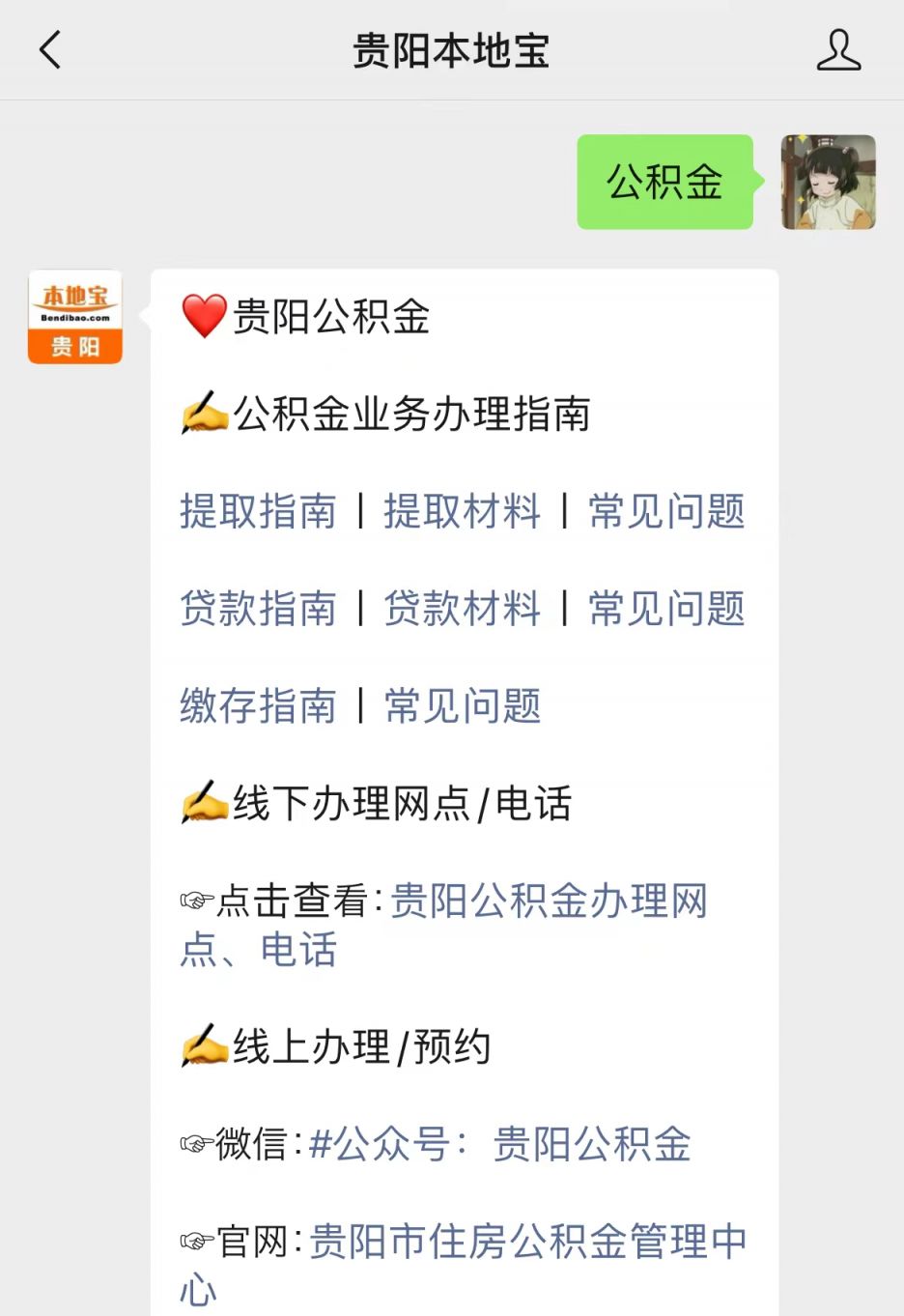904x1316 pixels.
Task: Open 常见问题 next to 提取材料
Action: point(666,511)
